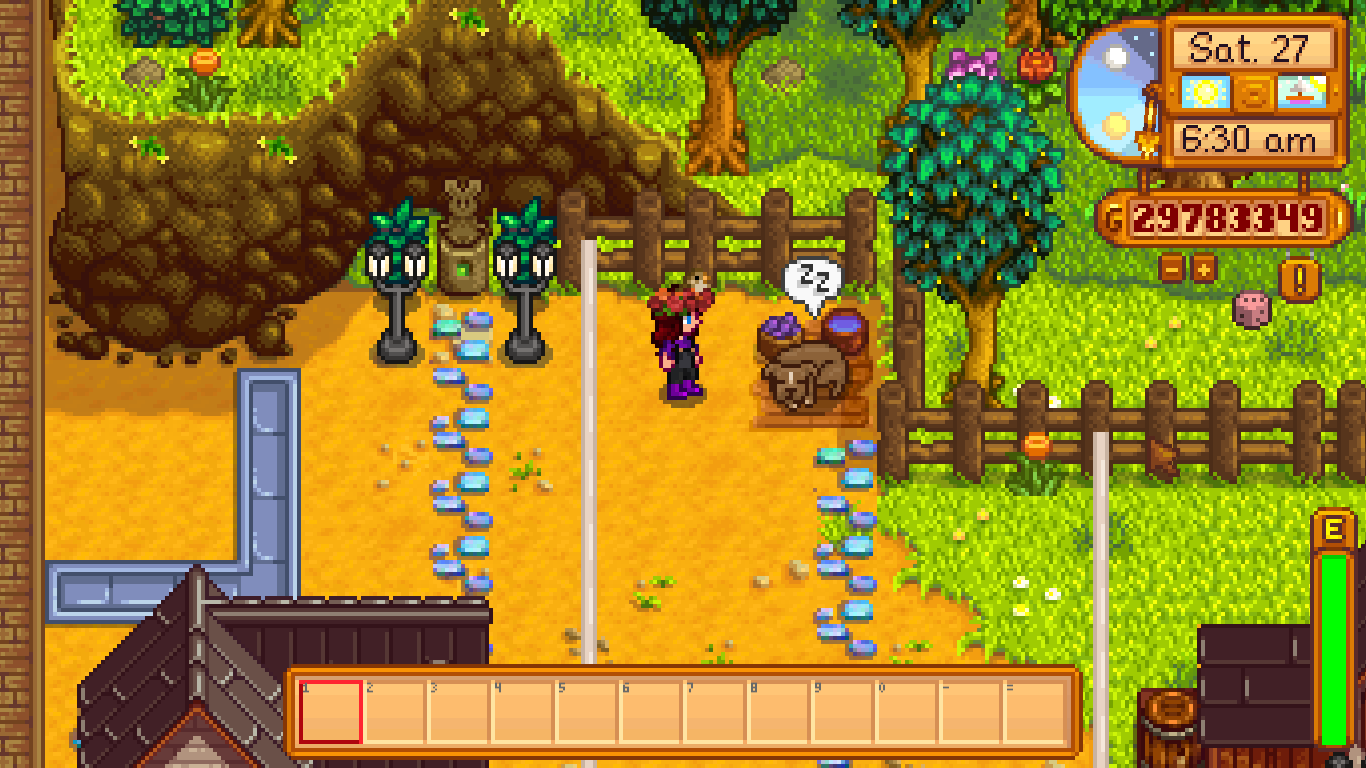The width and height of the screenshot is (1366, 768).
Task: Pick toolbar slot 9
Action: click(843, 711)
